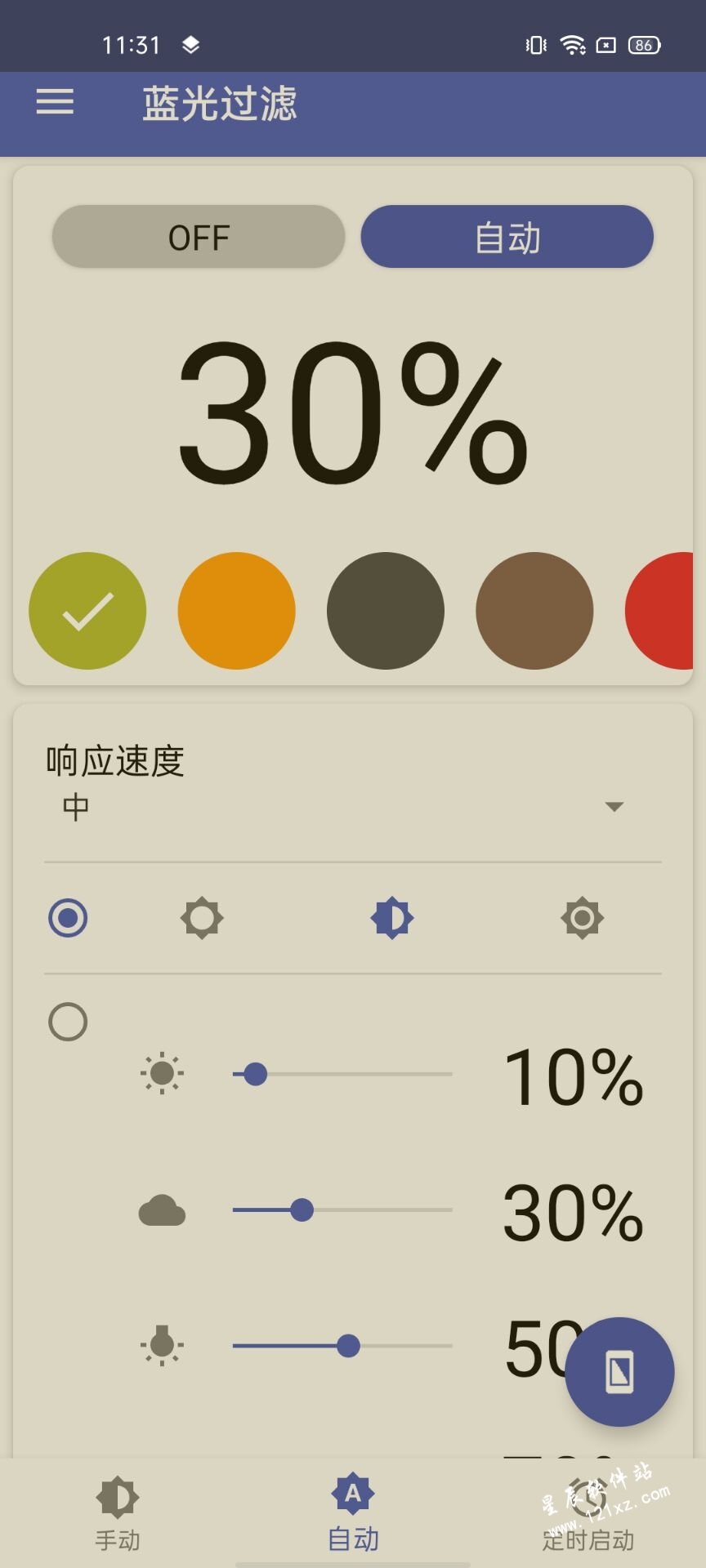Select the brightness presets radio button
Image resolution: width=706 pixels, height=1568 pixels.
68,918
